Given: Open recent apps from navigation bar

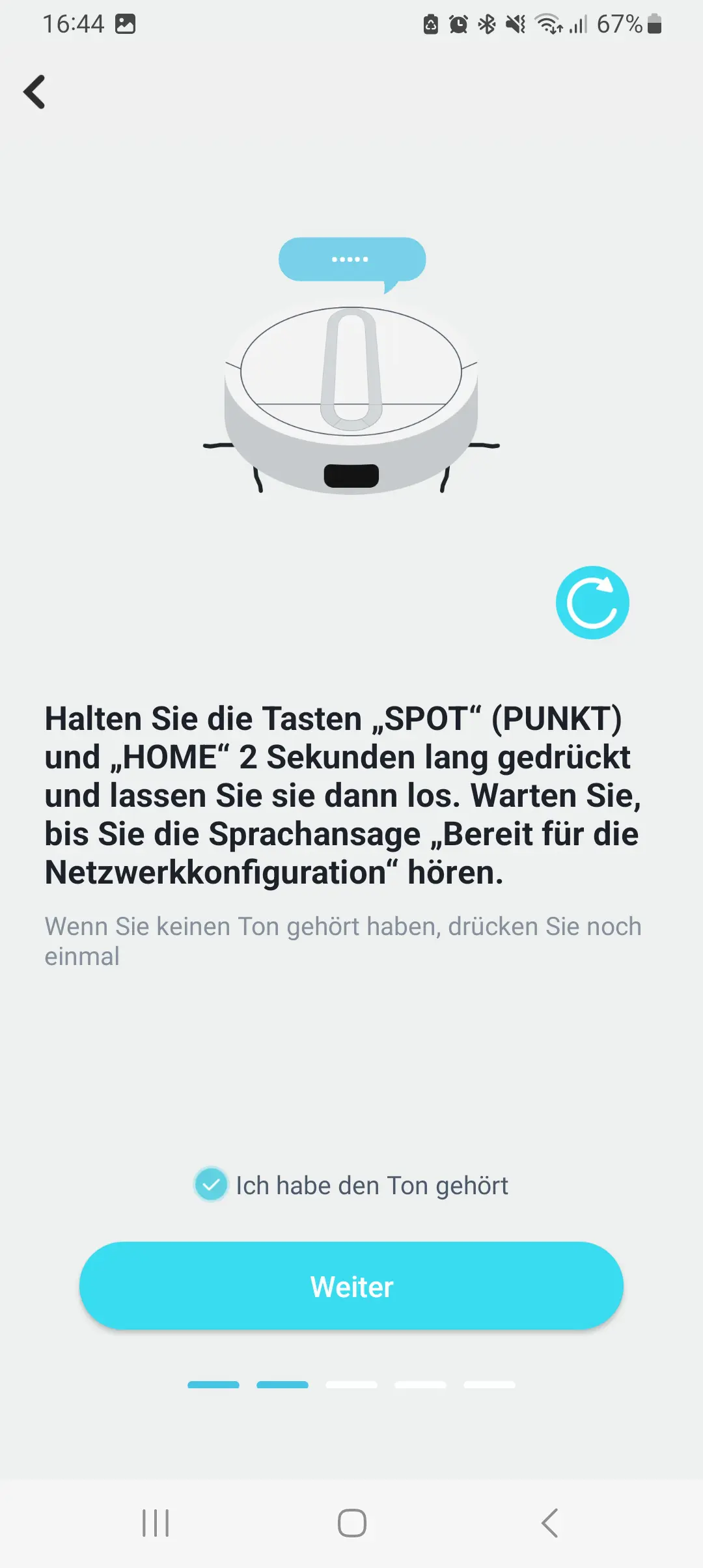Looking at the screenshot, I should tap(156, 1523).
